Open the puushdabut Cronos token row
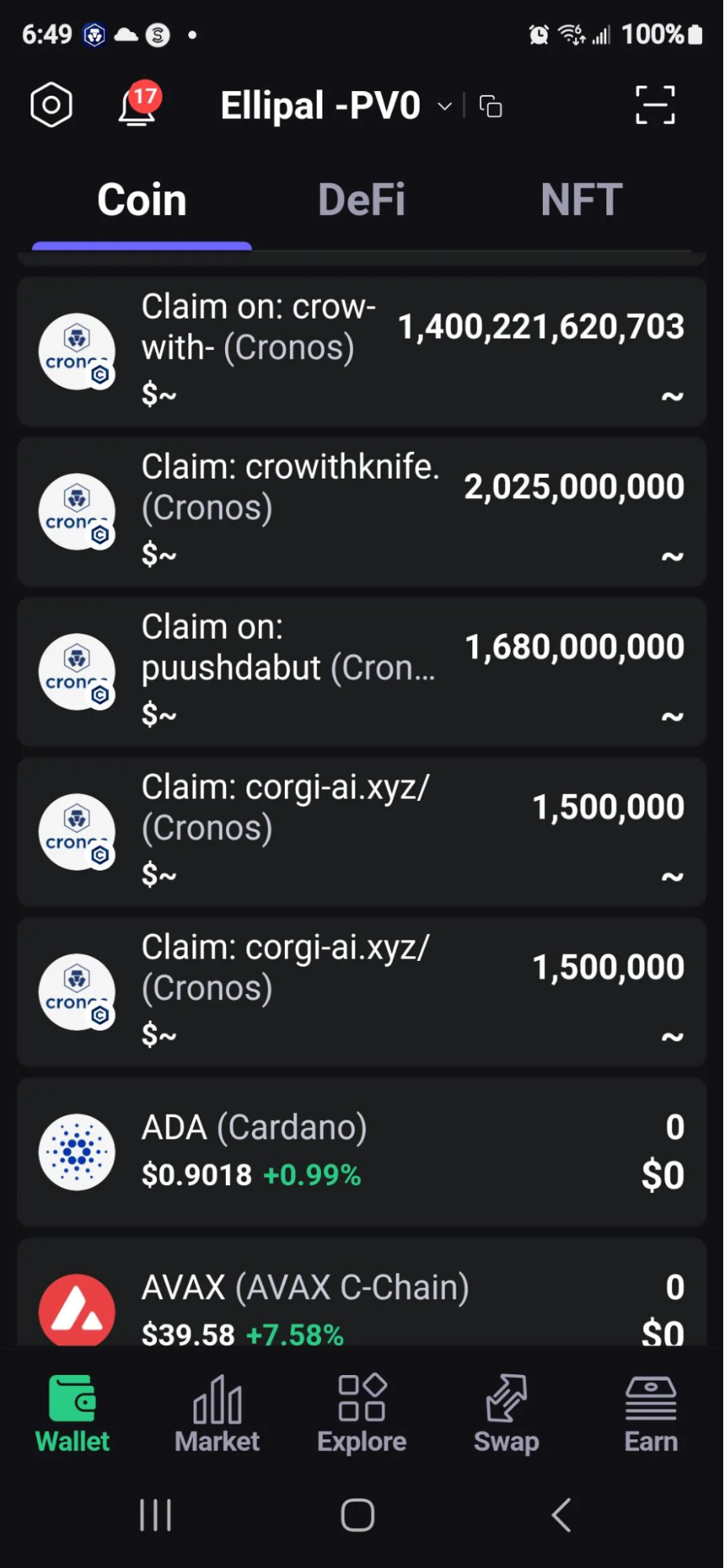 (362, 671)
